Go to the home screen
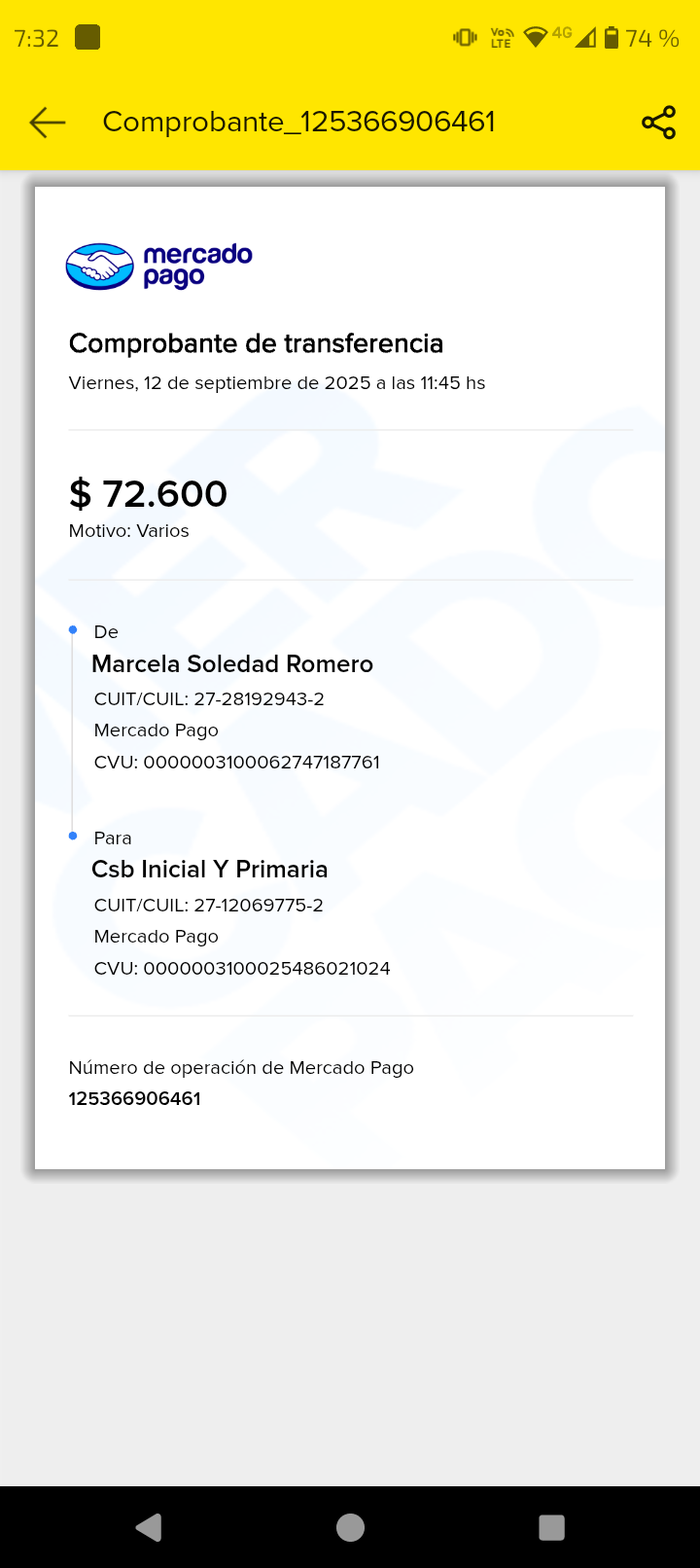This screenshot has height=1568, width=700. [350, 1527]
